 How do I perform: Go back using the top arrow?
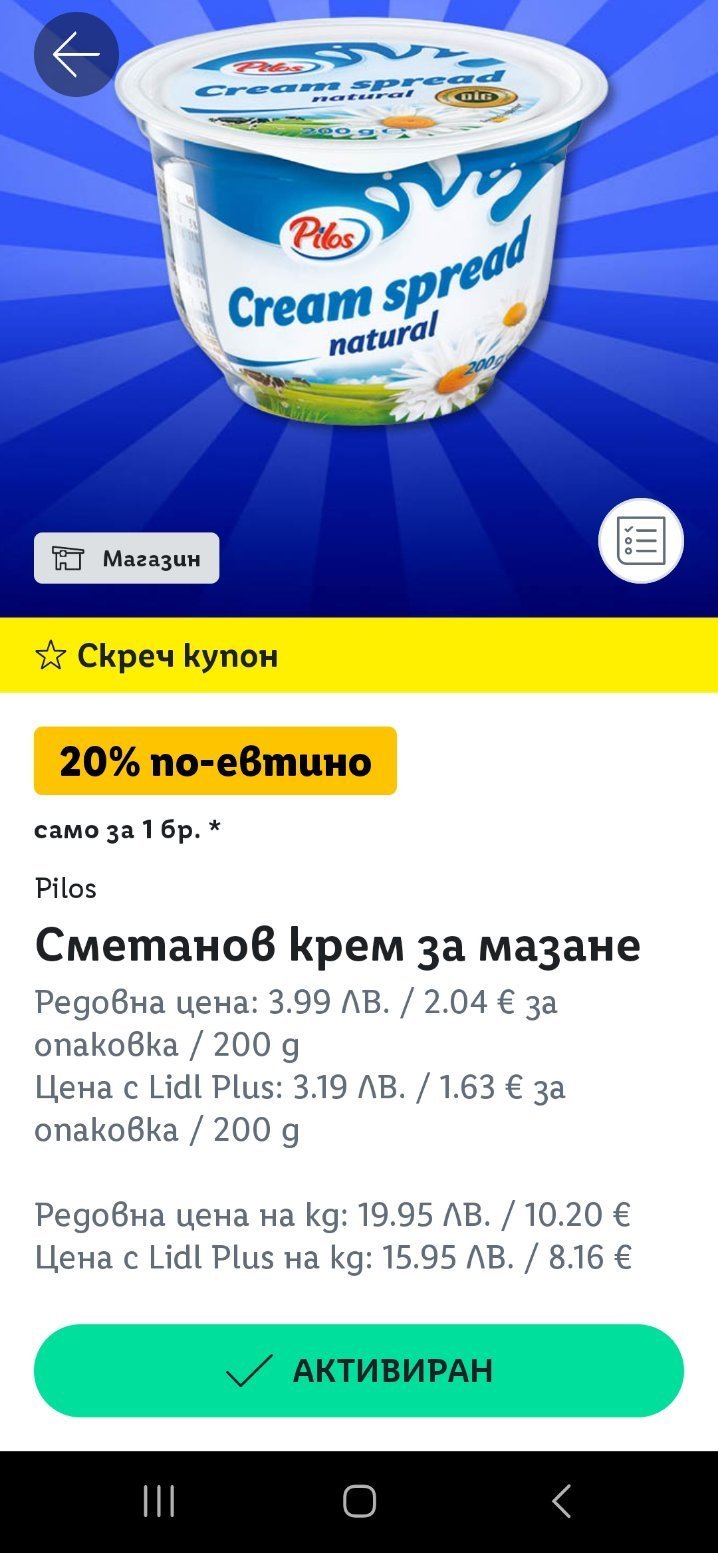click(x=76, y=54)
